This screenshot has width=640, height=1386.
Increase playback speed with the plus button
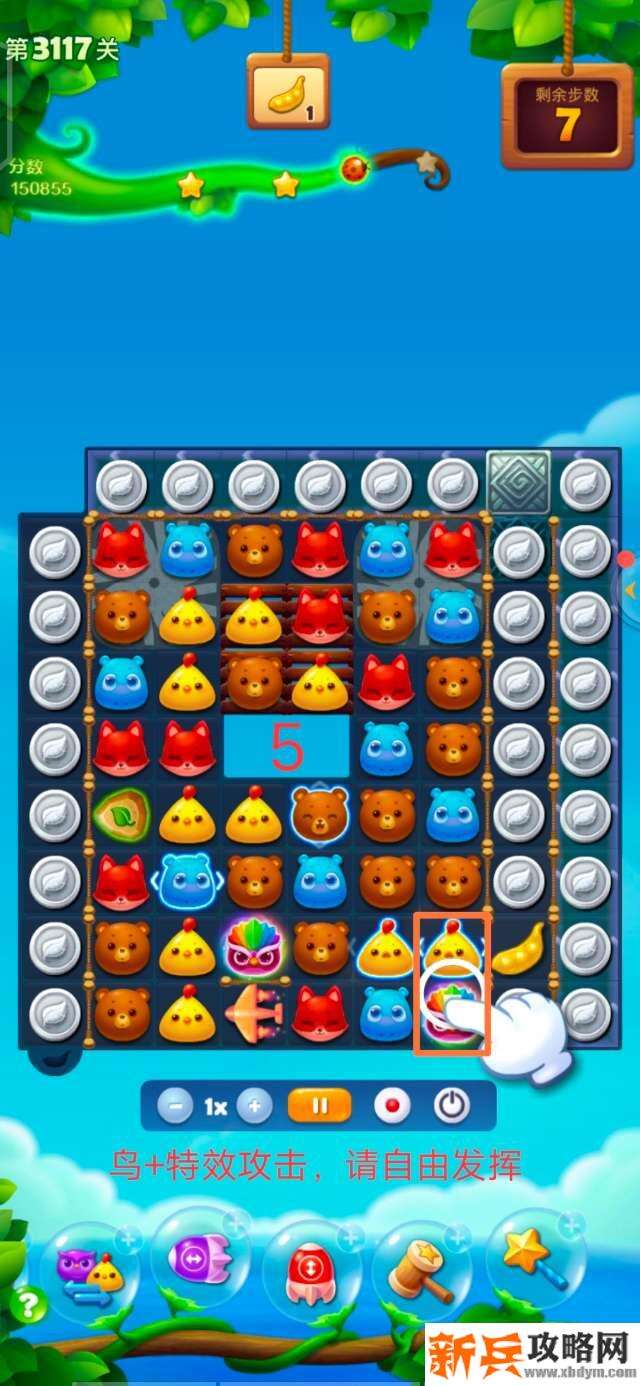(255, 1106)
